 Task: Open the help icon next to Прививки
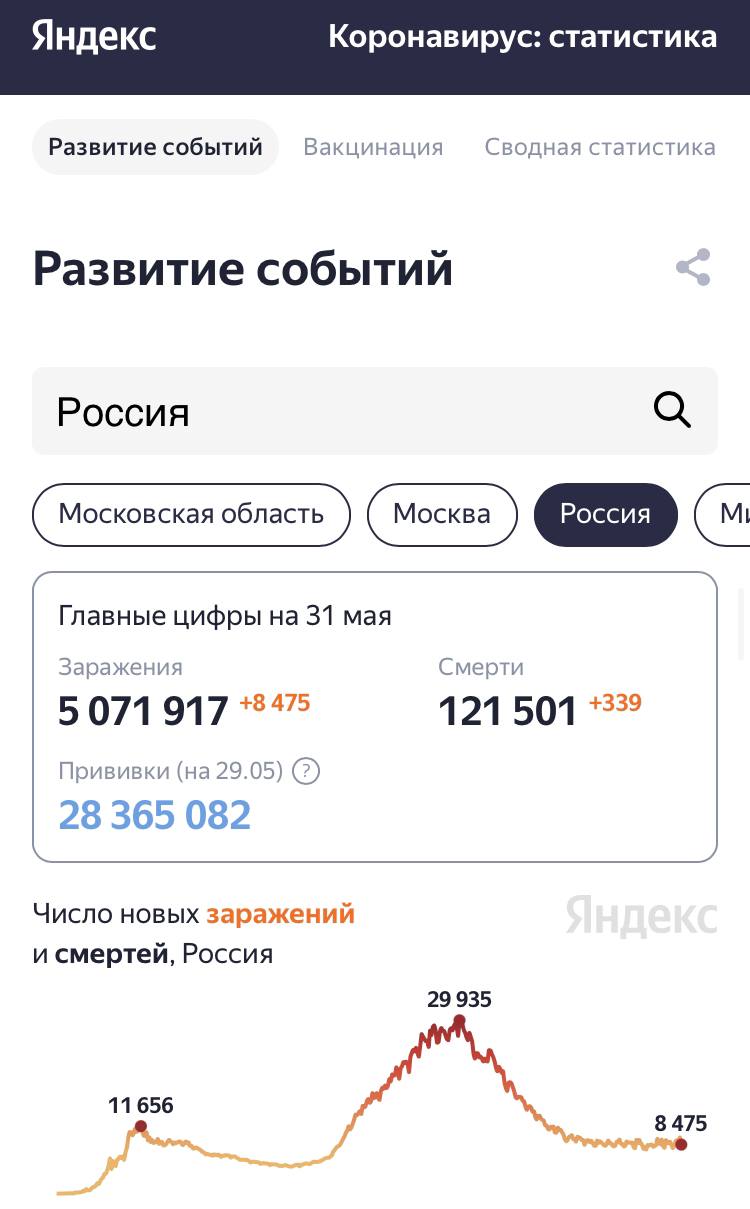(307, 771)
